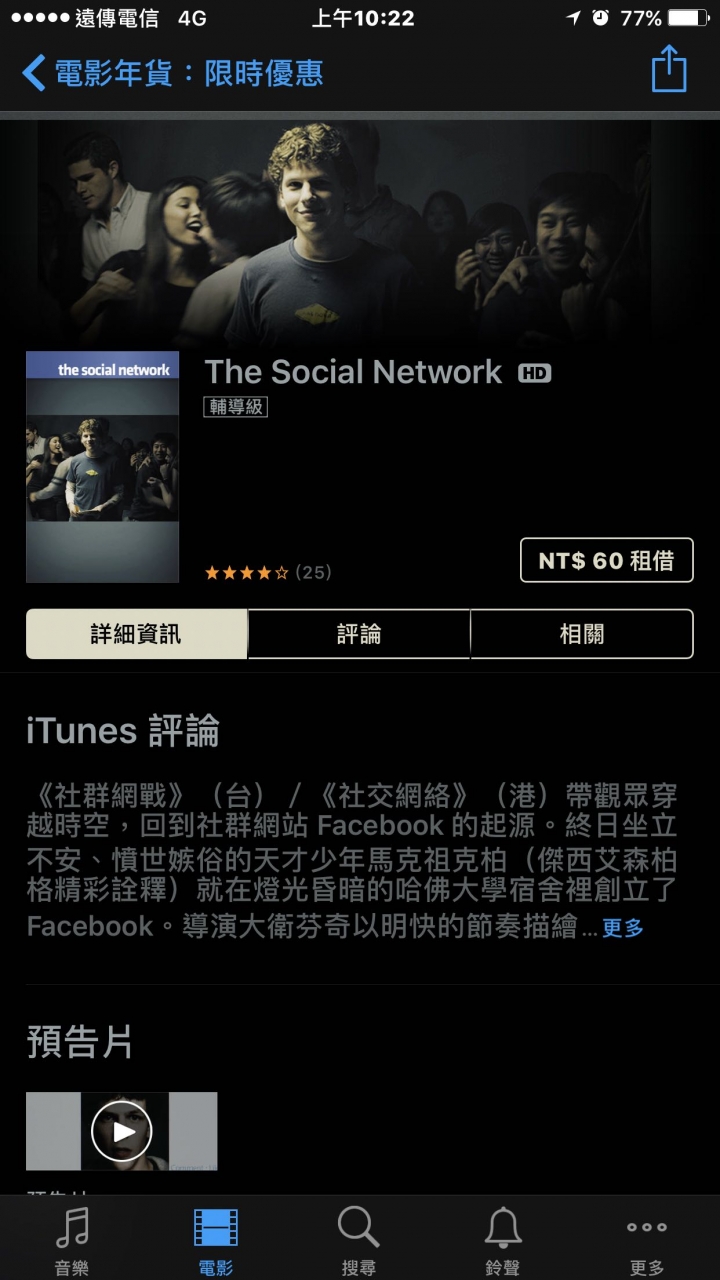Screen dimensions: 720x1280
Task: View The Social Network poster artwork
Action: pyautogui.click(x=102, y=466)
